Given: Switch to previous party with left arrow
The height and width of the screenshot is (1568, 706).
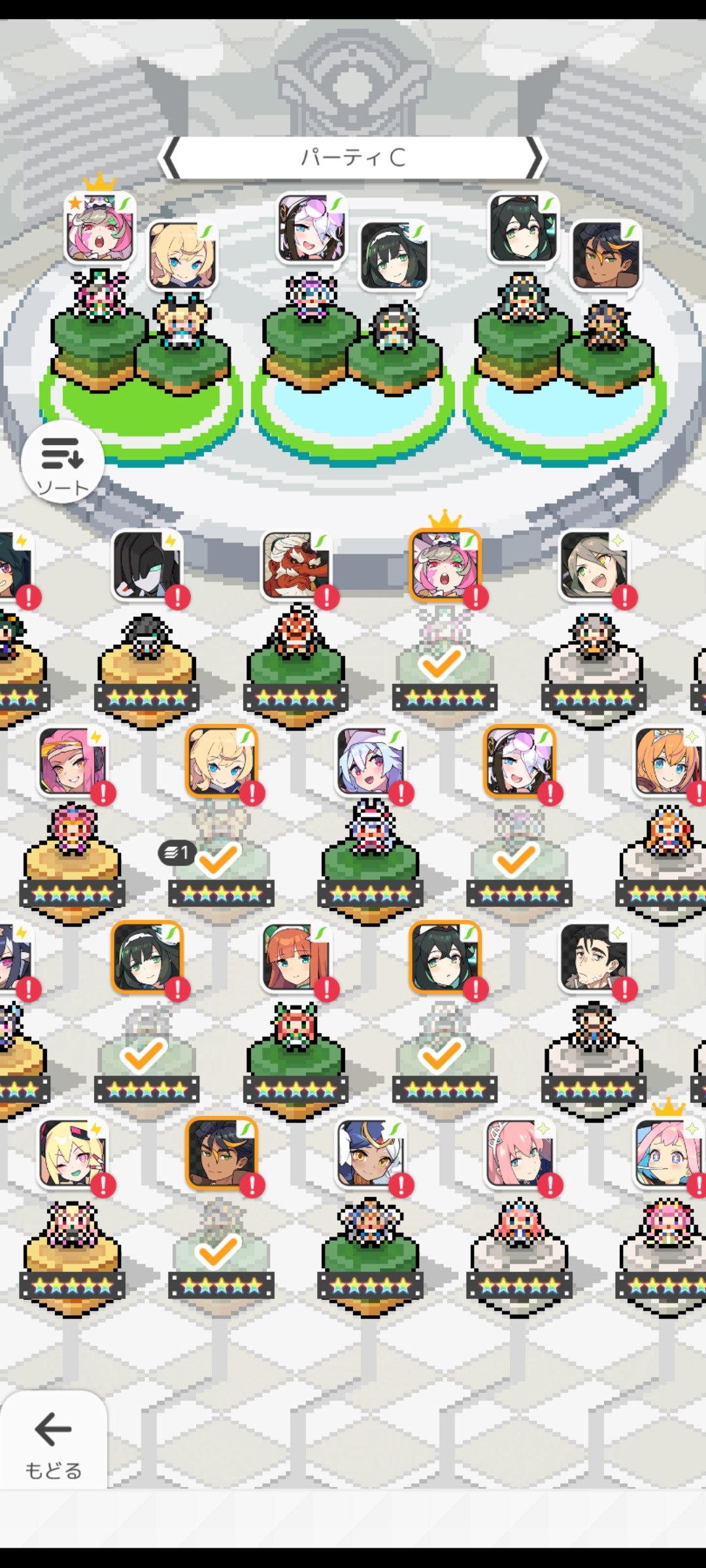Looking at the screenshot, I should coord(171,157).
